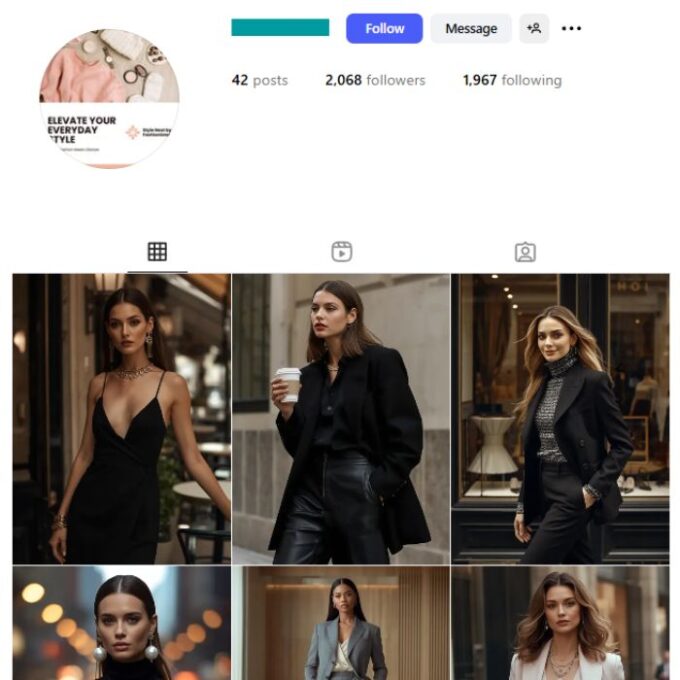
Task: Switch to the tagged photos tab
Action: 525,252
